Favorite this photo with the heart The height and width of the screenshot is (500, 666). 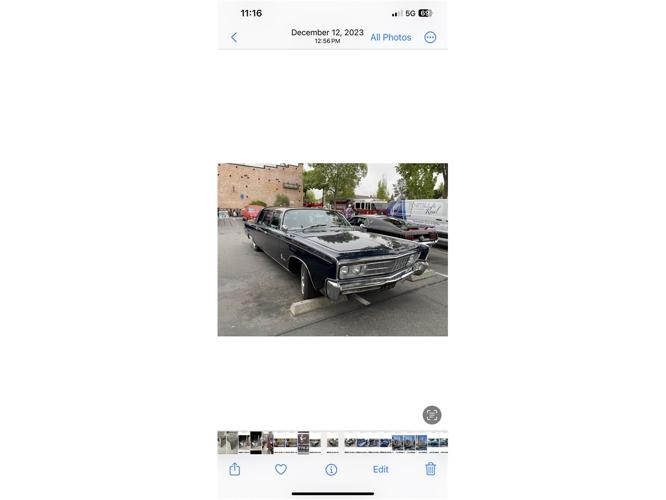click(281, 469)
